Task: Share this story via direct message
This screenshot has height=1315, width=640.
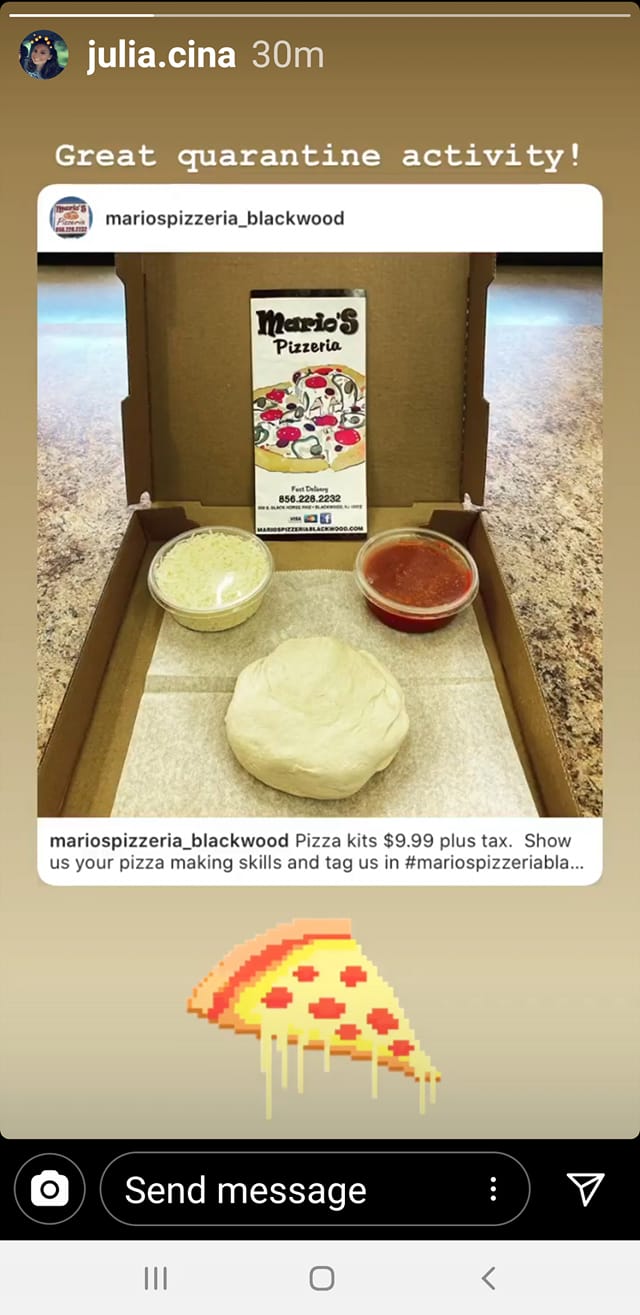Action: (x=585, y=1188)
